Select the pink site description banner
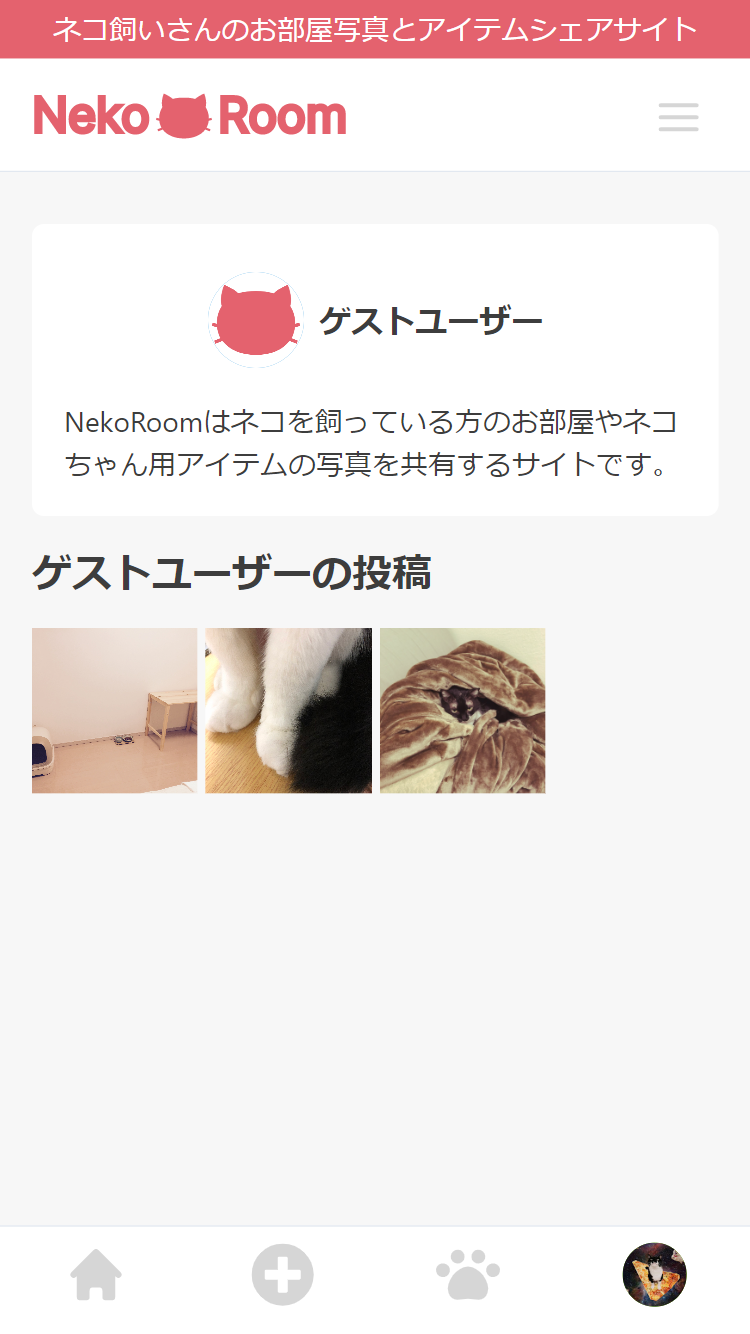750x1334 pixels. [x=375, y=30]
